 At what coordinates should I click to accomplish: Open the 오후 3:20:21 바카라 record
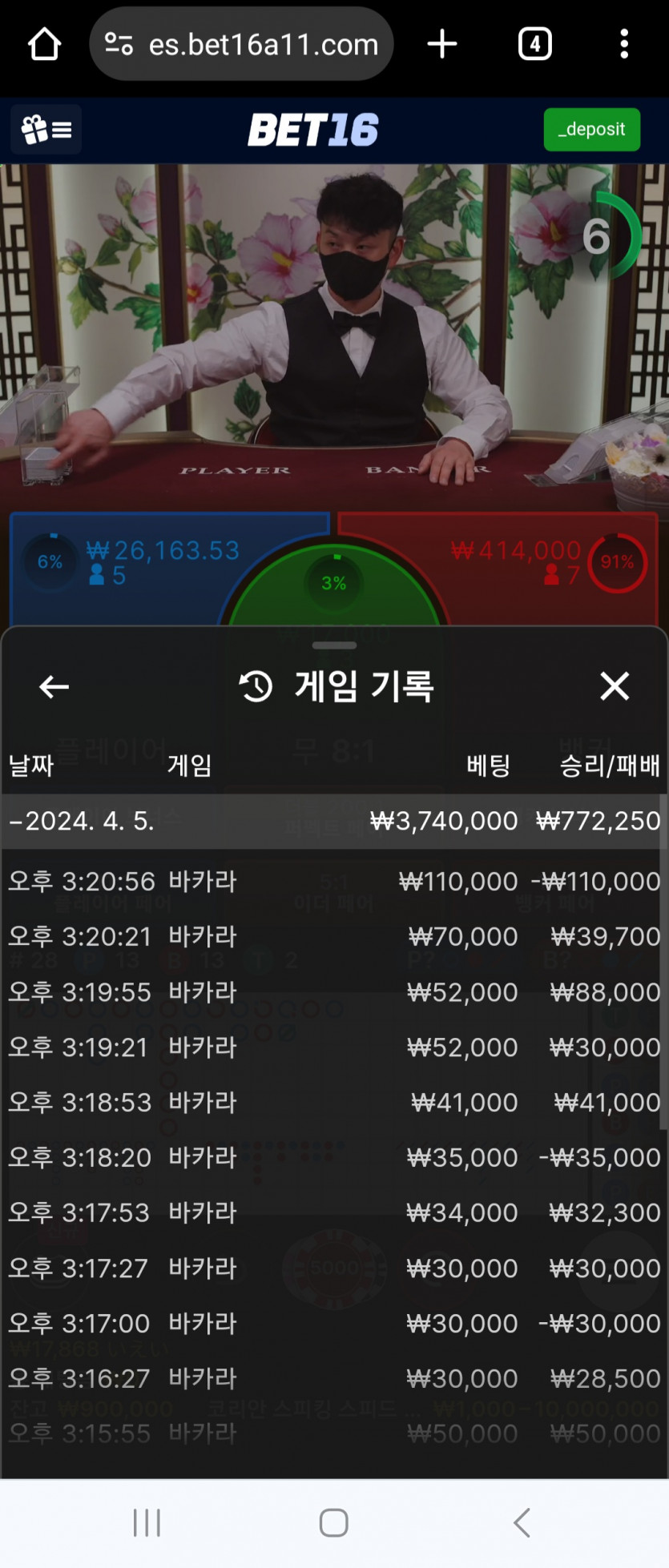[x=334, y=936]
